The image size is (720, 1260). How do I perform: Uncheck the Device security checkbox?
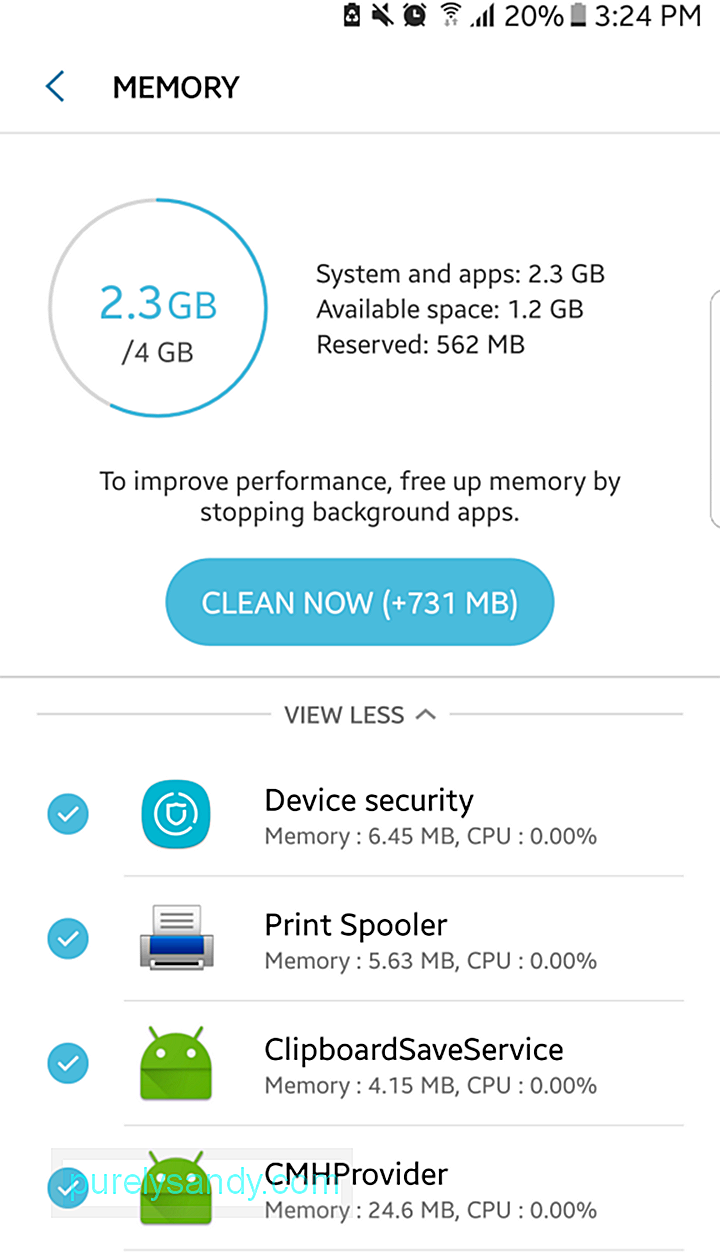click(68, 814)
